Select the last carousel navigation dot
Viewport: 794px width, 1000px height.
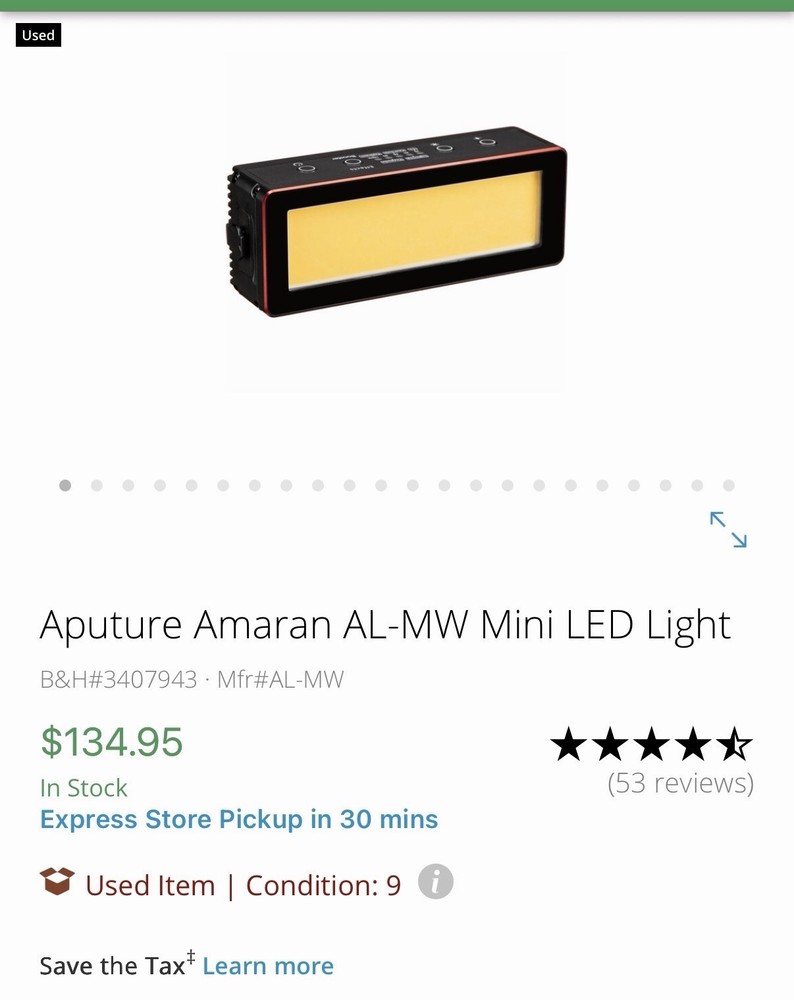click(728, 485)
